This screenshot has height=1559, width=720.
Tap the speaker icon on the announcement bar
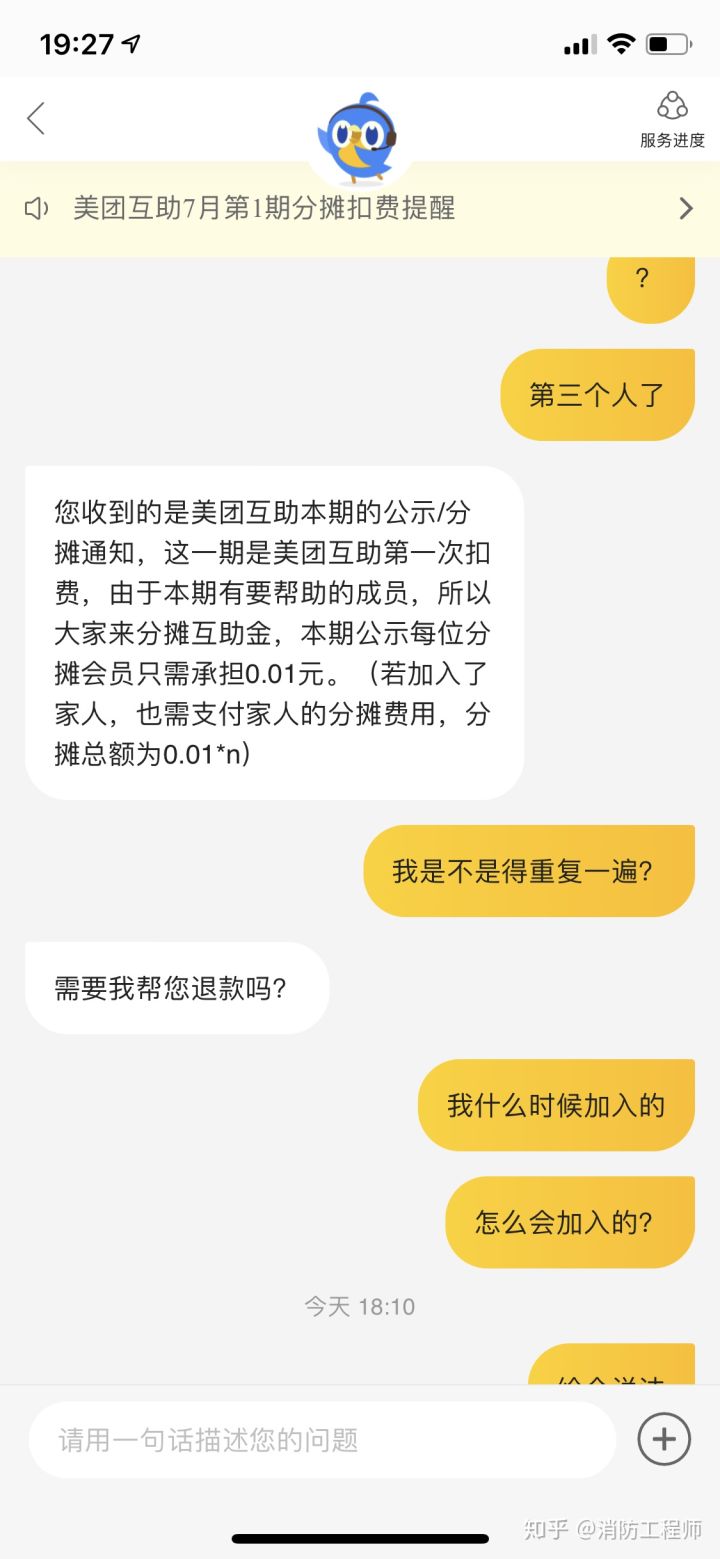click(37, 208)
